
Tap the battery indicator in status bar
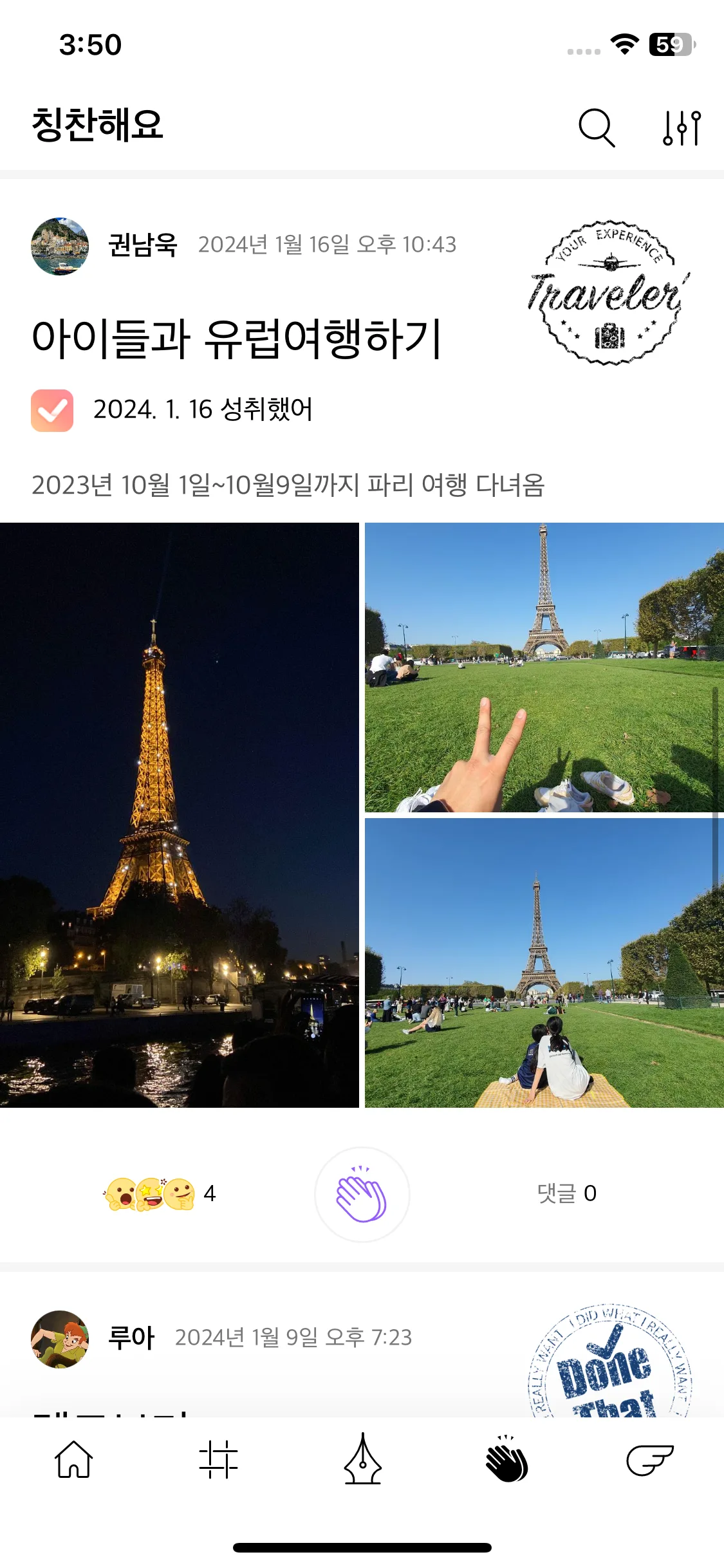click(x=671, y=45)
